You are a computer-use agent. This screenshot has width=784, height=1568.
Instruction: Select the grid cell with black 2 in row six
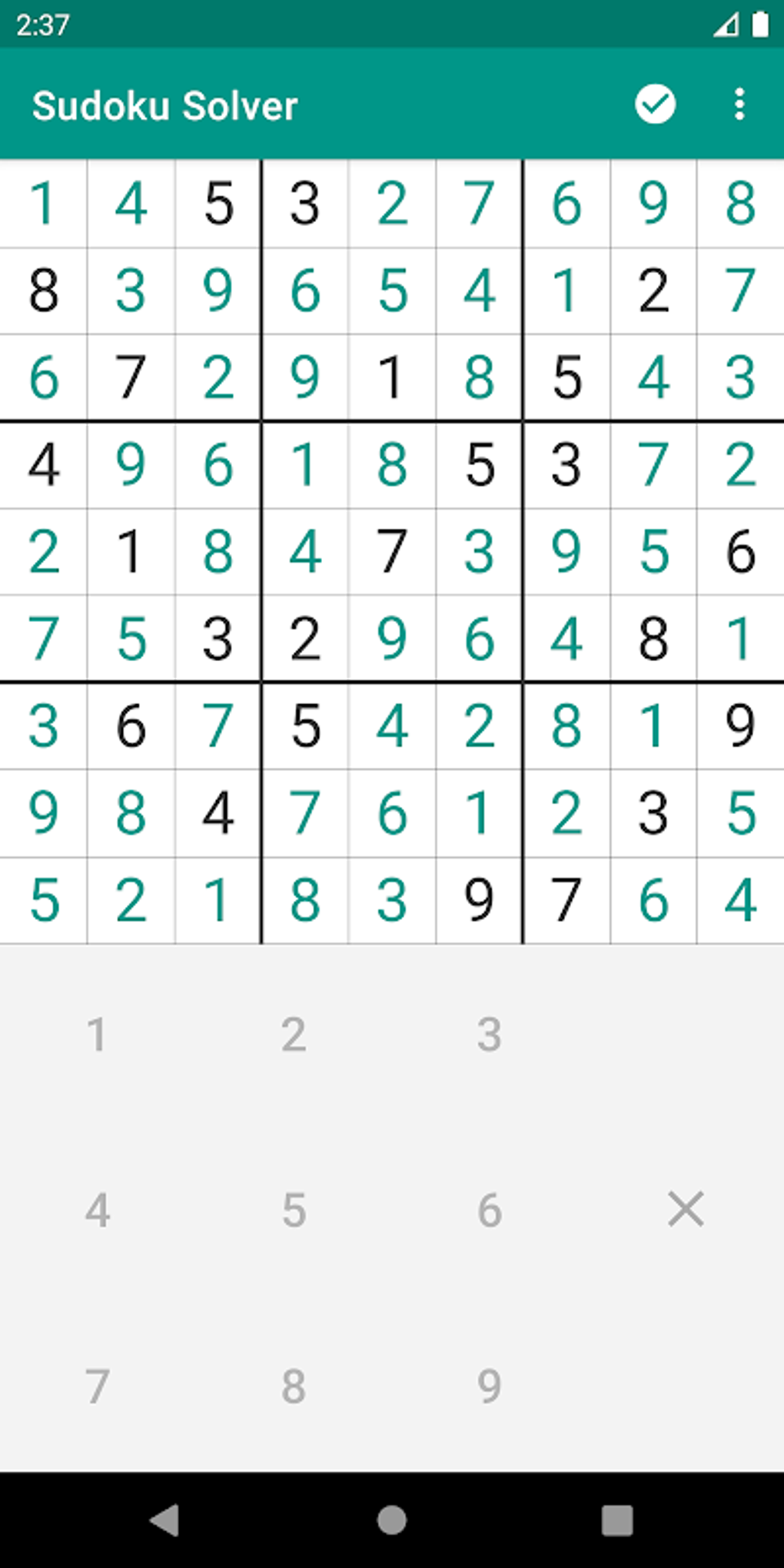pyautogui.click(x=305, y=639)
